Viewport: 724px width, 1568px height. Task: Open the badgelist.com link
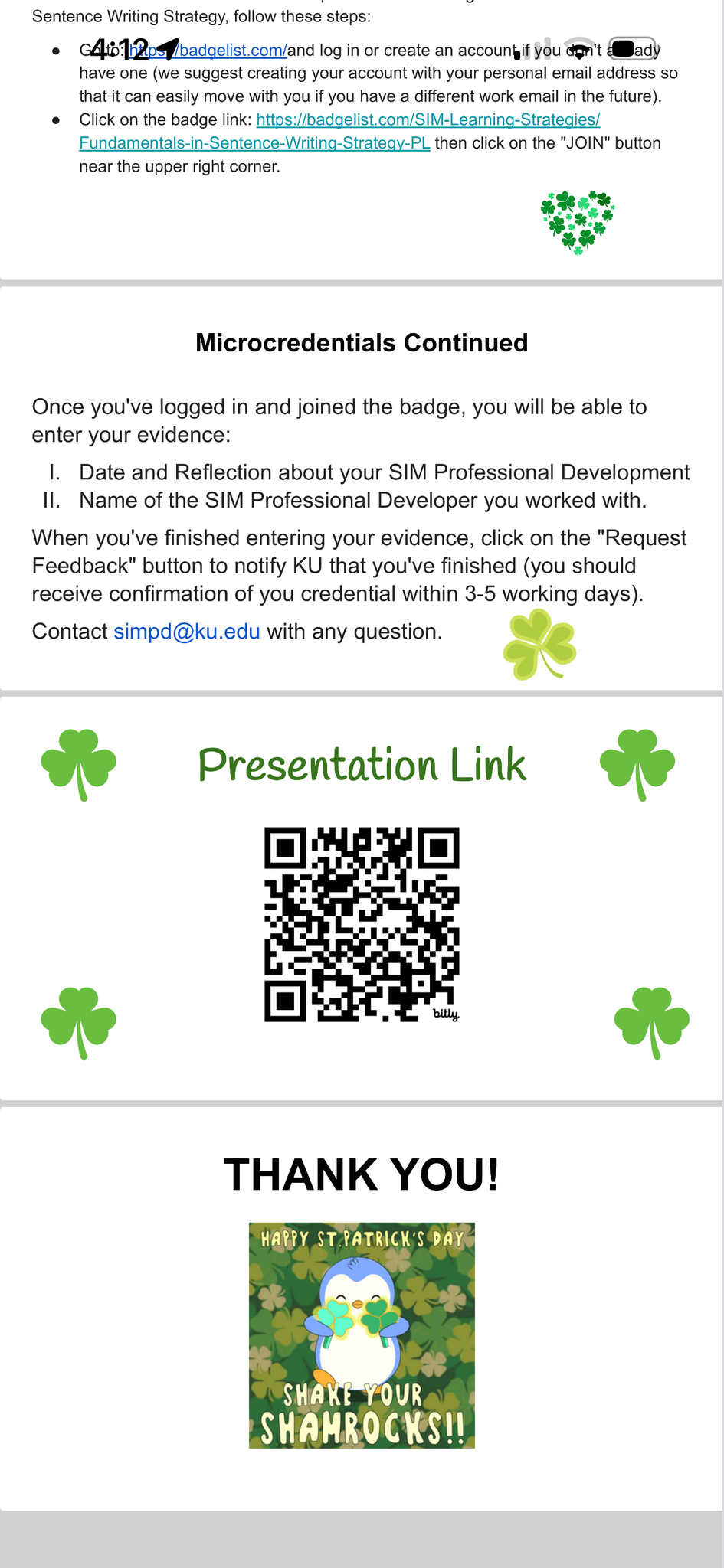[x=230, y=51]
